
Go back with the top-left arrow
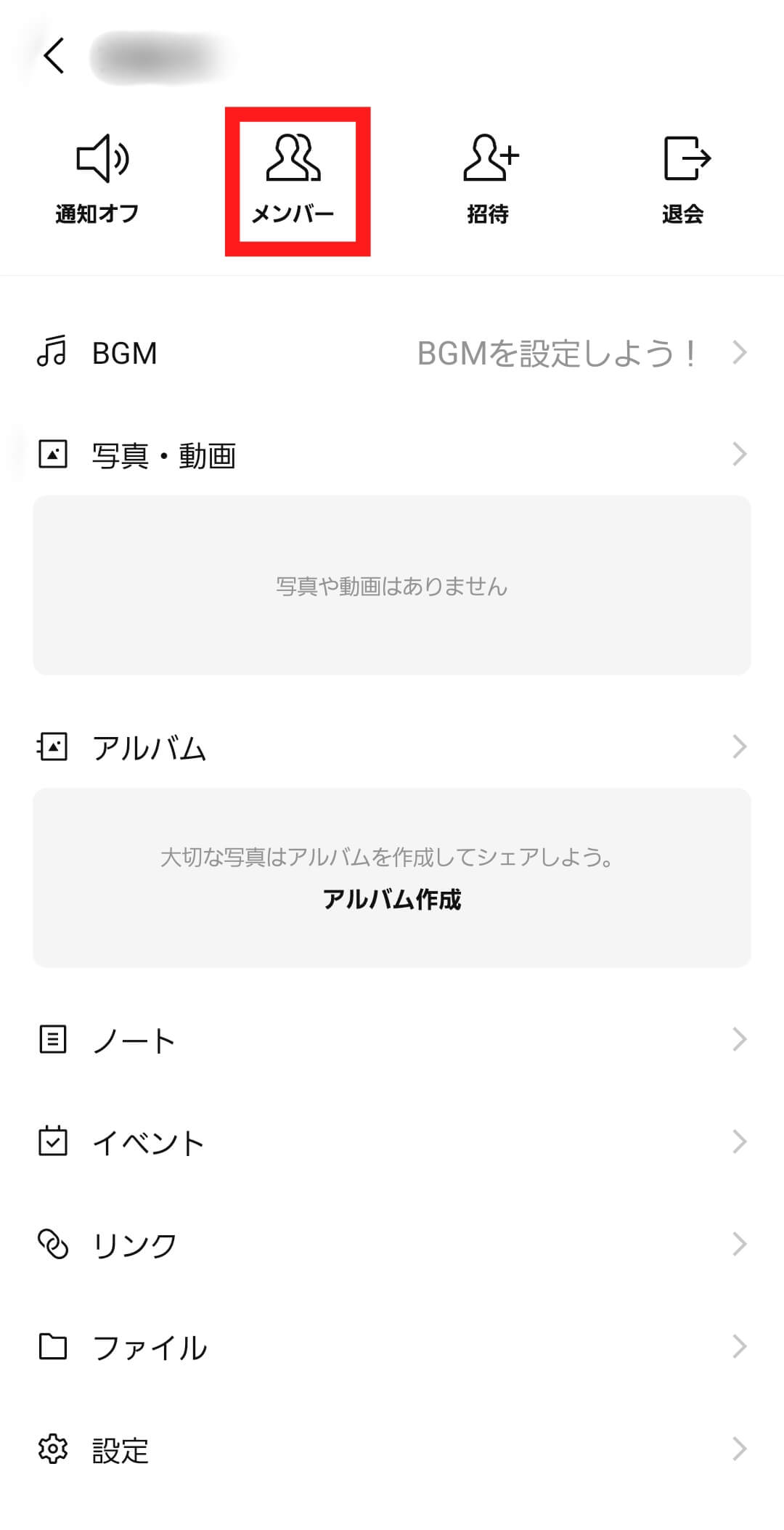(54, 56)
